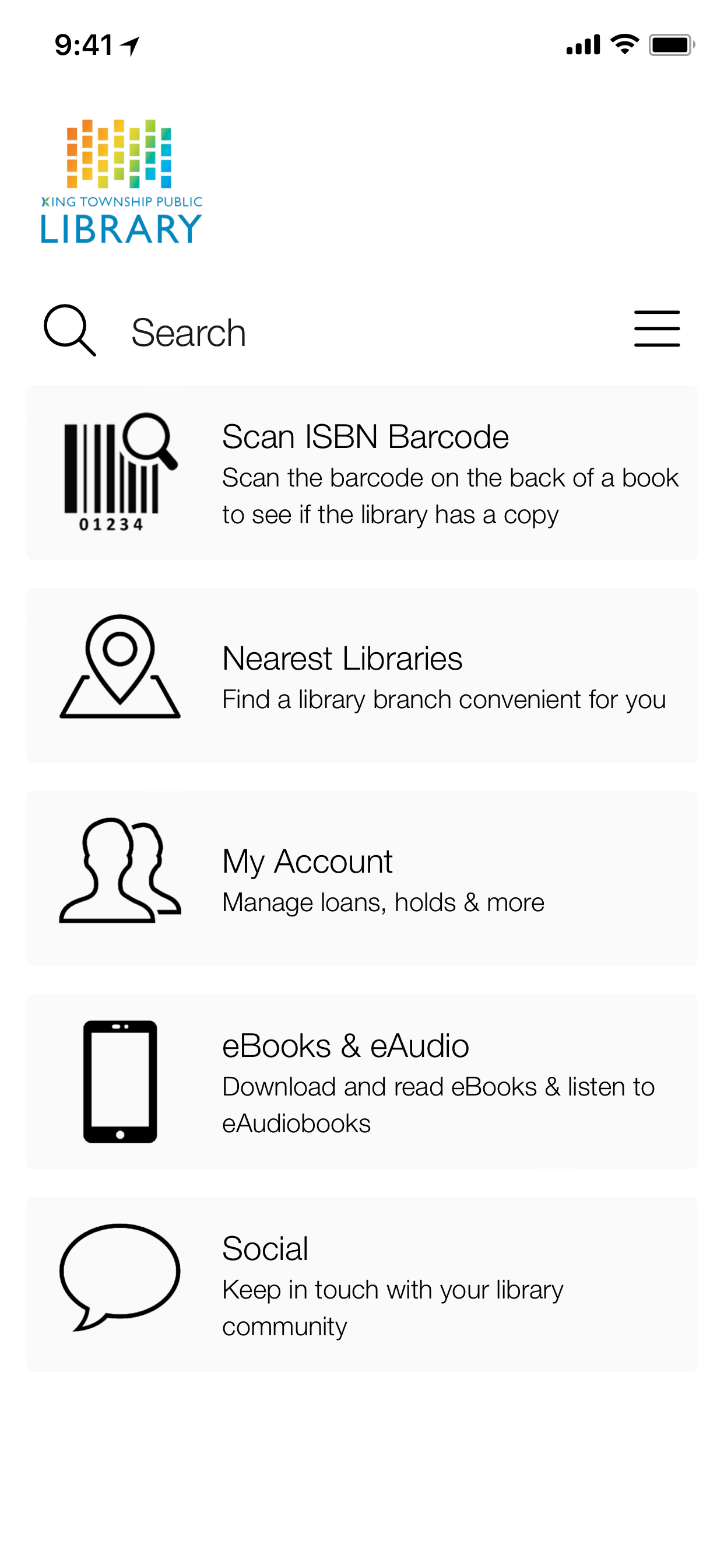Go to My Account
This screenshot has height=1568, width=724.
click(361, 878)
